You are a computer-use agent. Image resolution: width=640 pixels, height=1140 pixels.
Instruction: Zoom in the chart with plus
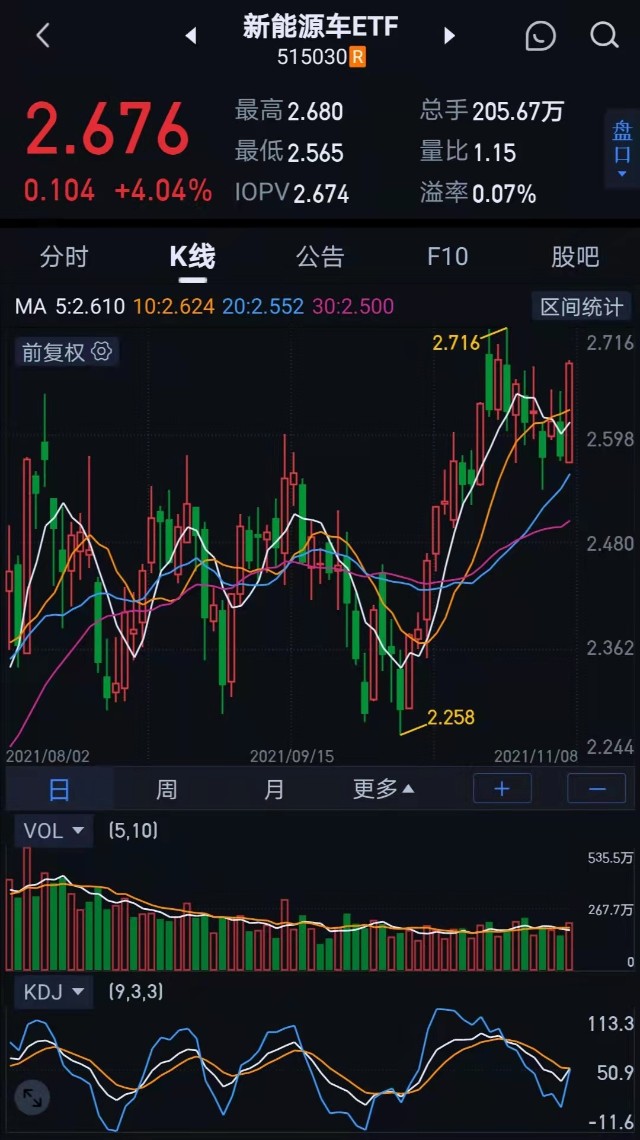pos(502,789)
